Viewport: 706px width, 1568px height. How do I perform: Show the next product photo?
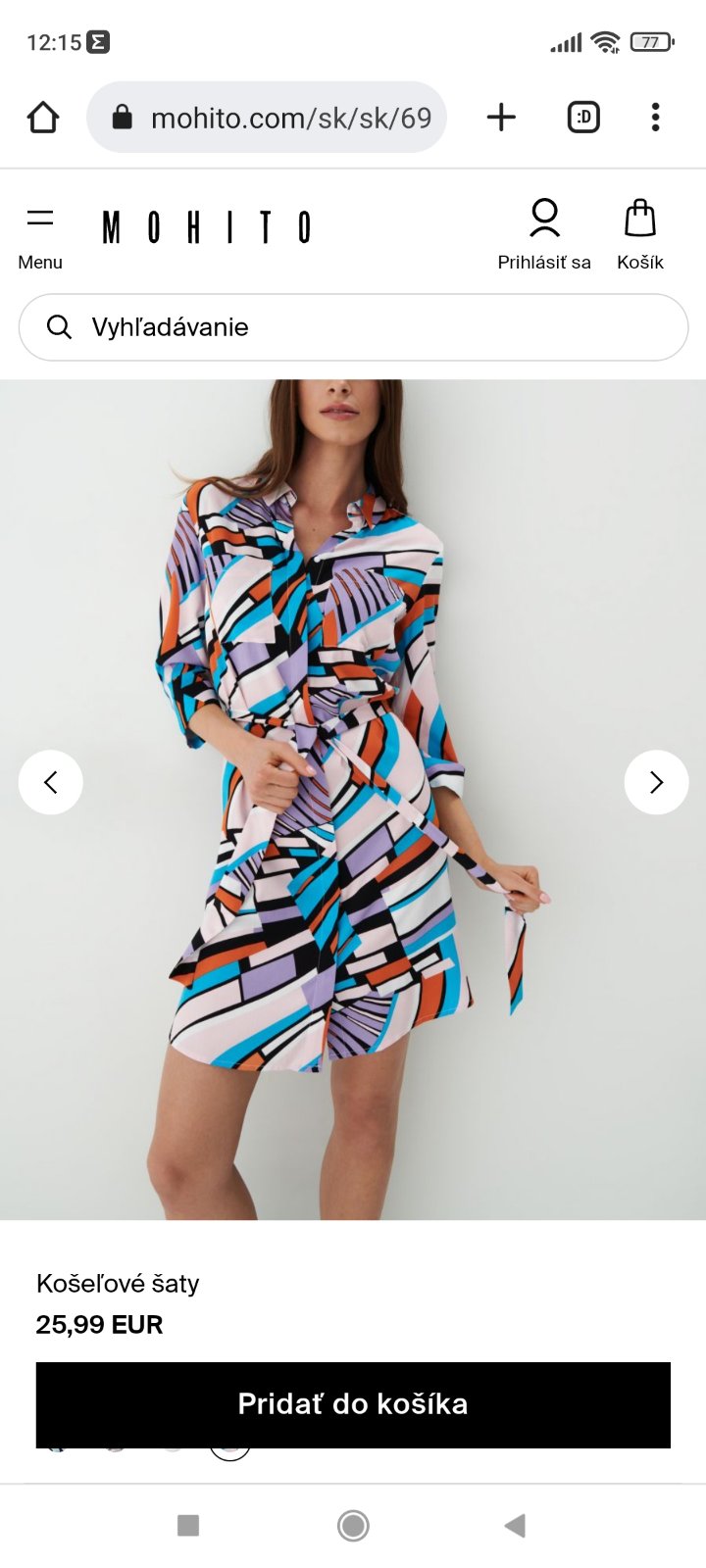(x=656, y=782)
